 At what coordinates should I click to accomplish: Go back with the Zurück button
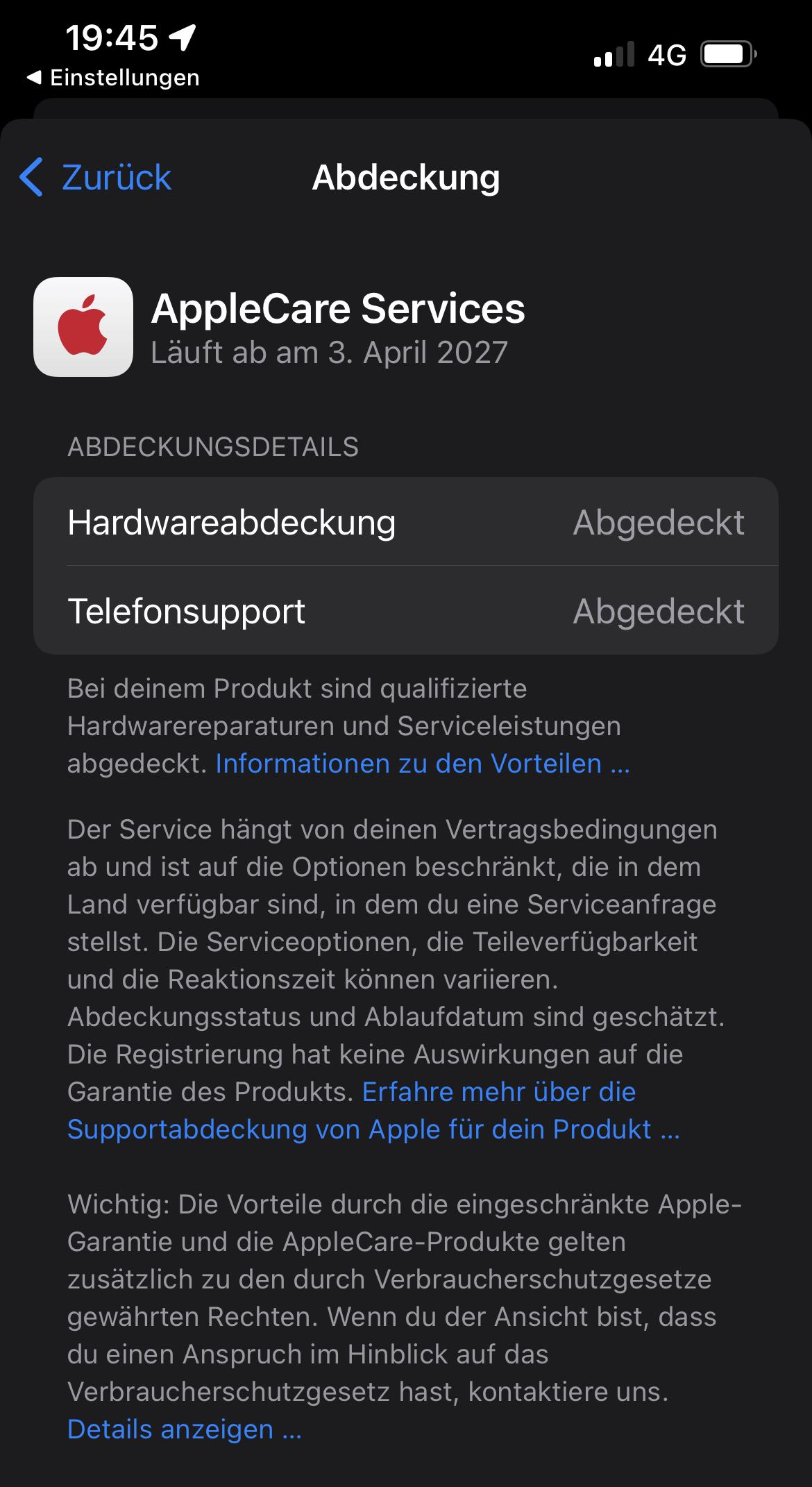96,177
